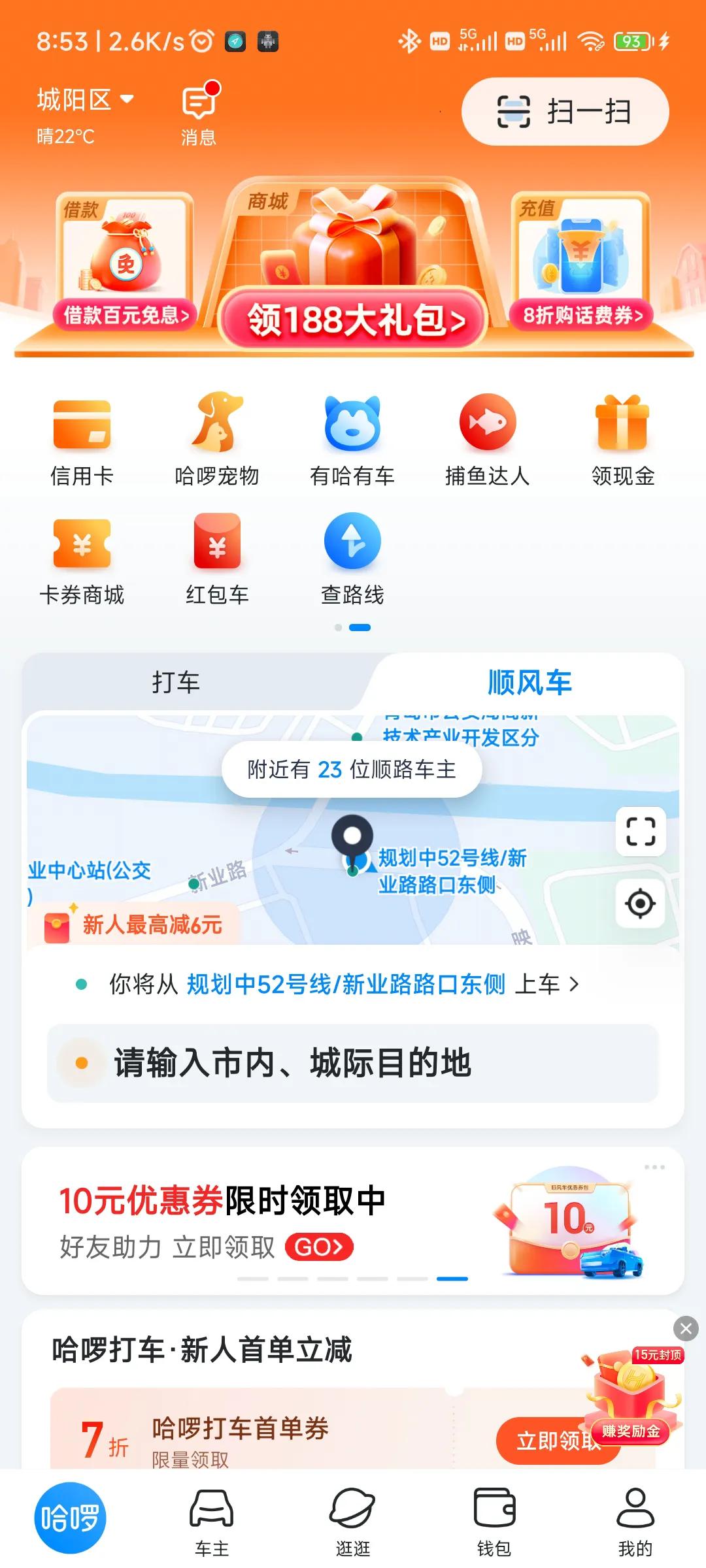This screenshot has width=706, height=1568.
Task: Tap the locate-me crosshair icon on map
Action: (x=639, y=903)
